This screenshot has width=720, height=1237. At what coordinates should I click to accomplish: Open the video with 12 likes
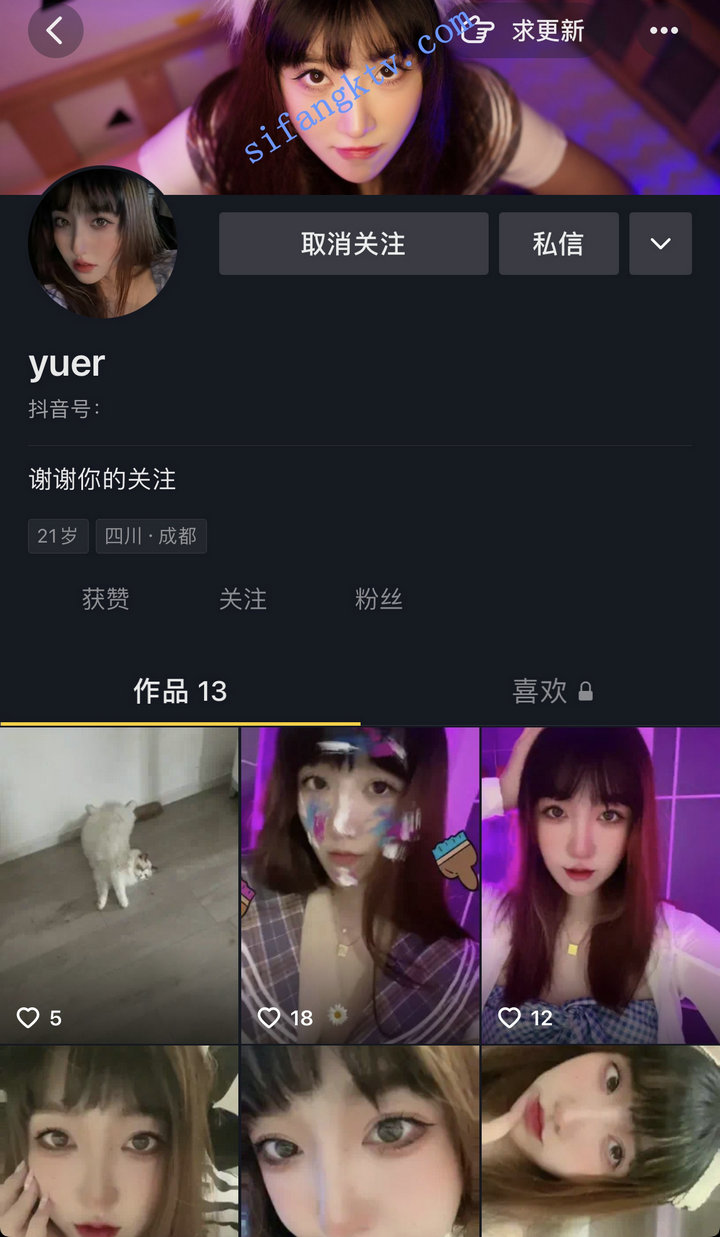(600, 885)
